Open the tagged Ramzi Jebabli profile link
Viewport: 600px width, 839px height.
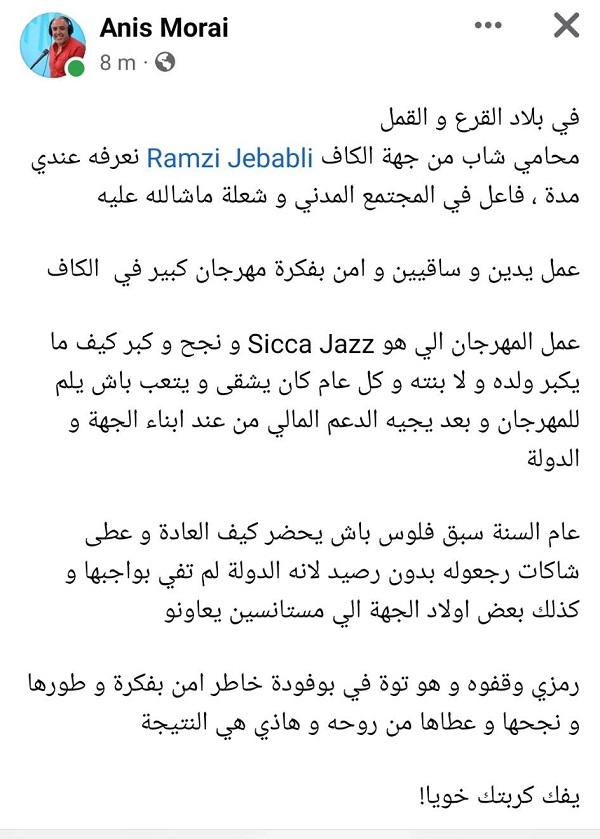[232, 156]
